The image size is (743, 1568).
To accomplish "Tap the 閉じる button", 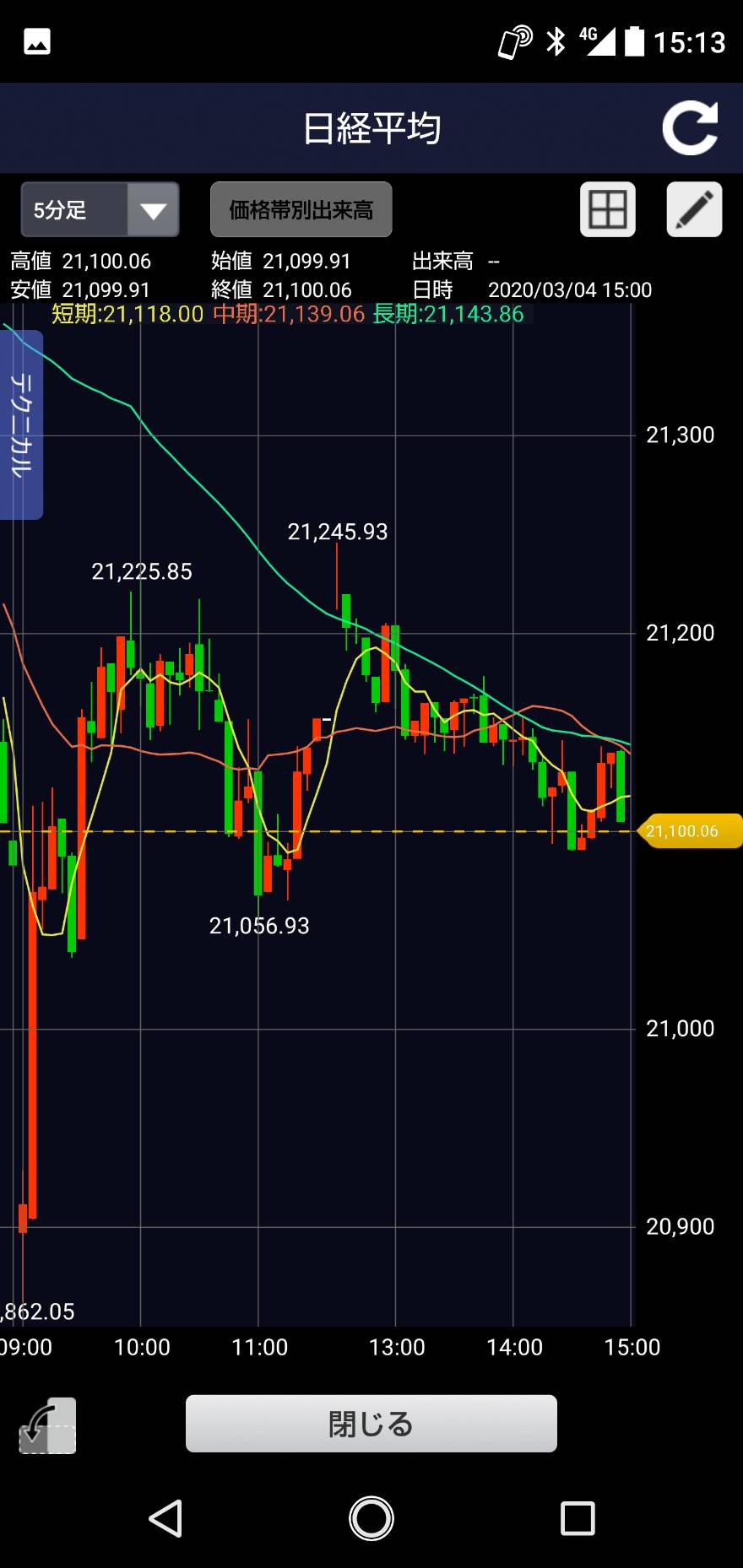I will [371, 1424].
